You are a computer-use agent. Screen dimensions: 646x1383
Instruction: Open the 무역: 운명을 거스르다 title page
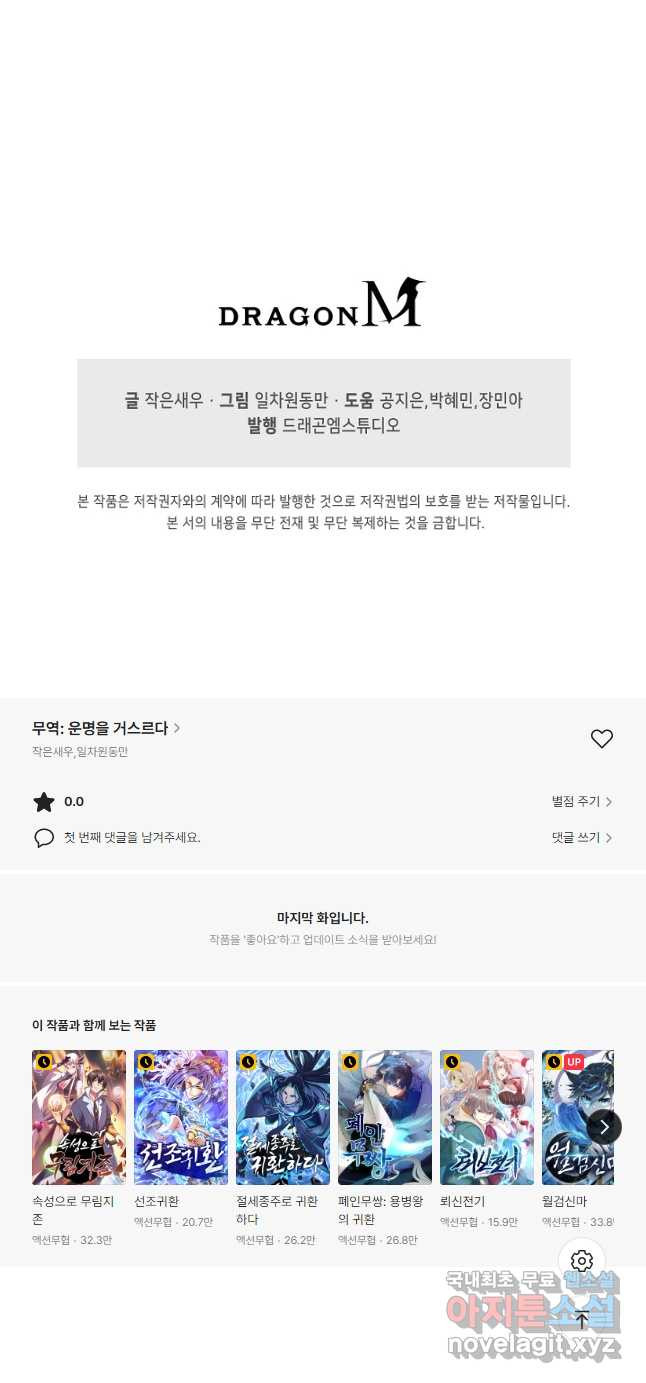105,728
